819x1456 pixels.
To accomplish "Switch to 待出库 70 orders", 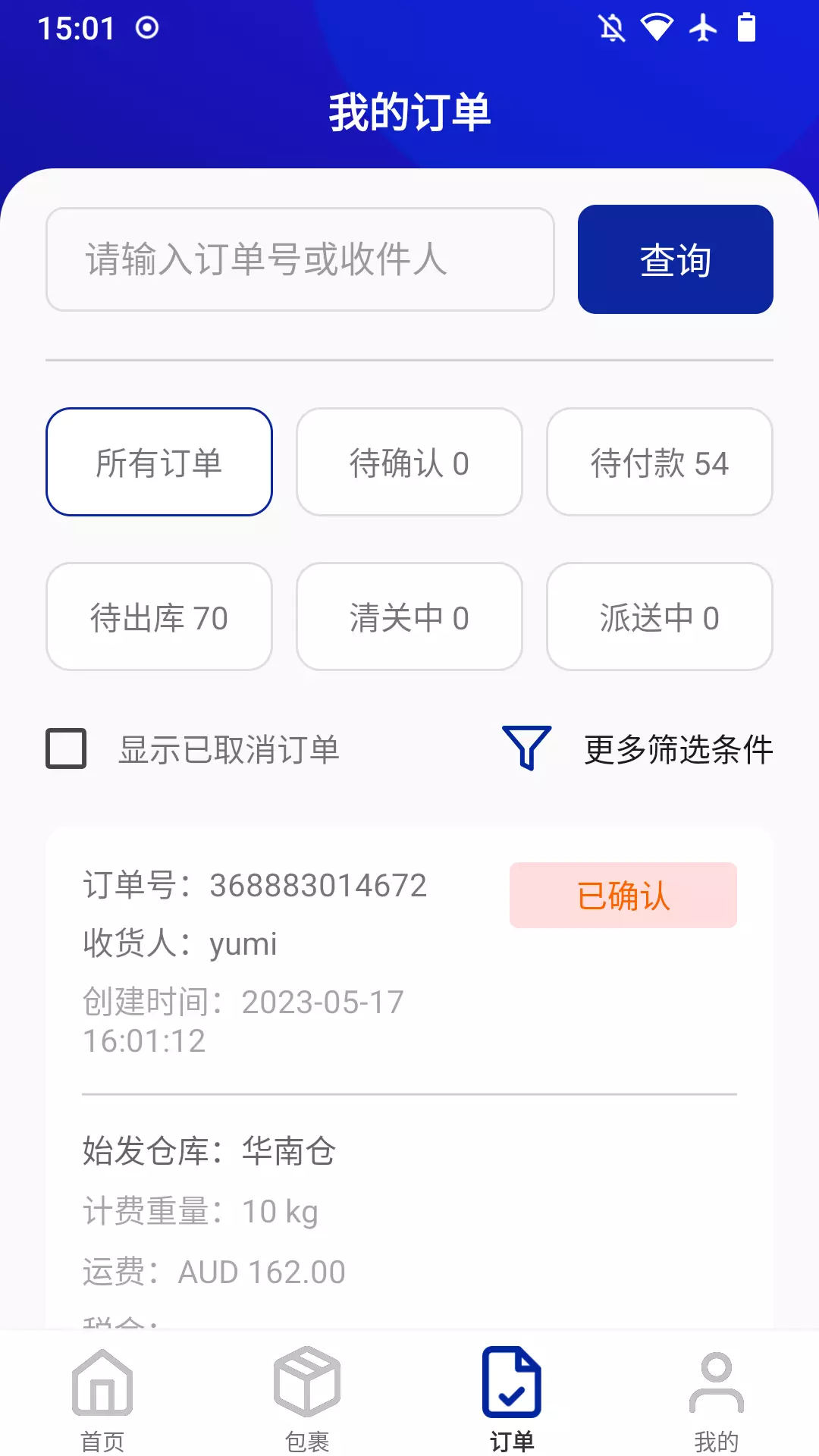I will pyautogui.click(x=159, y=617).
